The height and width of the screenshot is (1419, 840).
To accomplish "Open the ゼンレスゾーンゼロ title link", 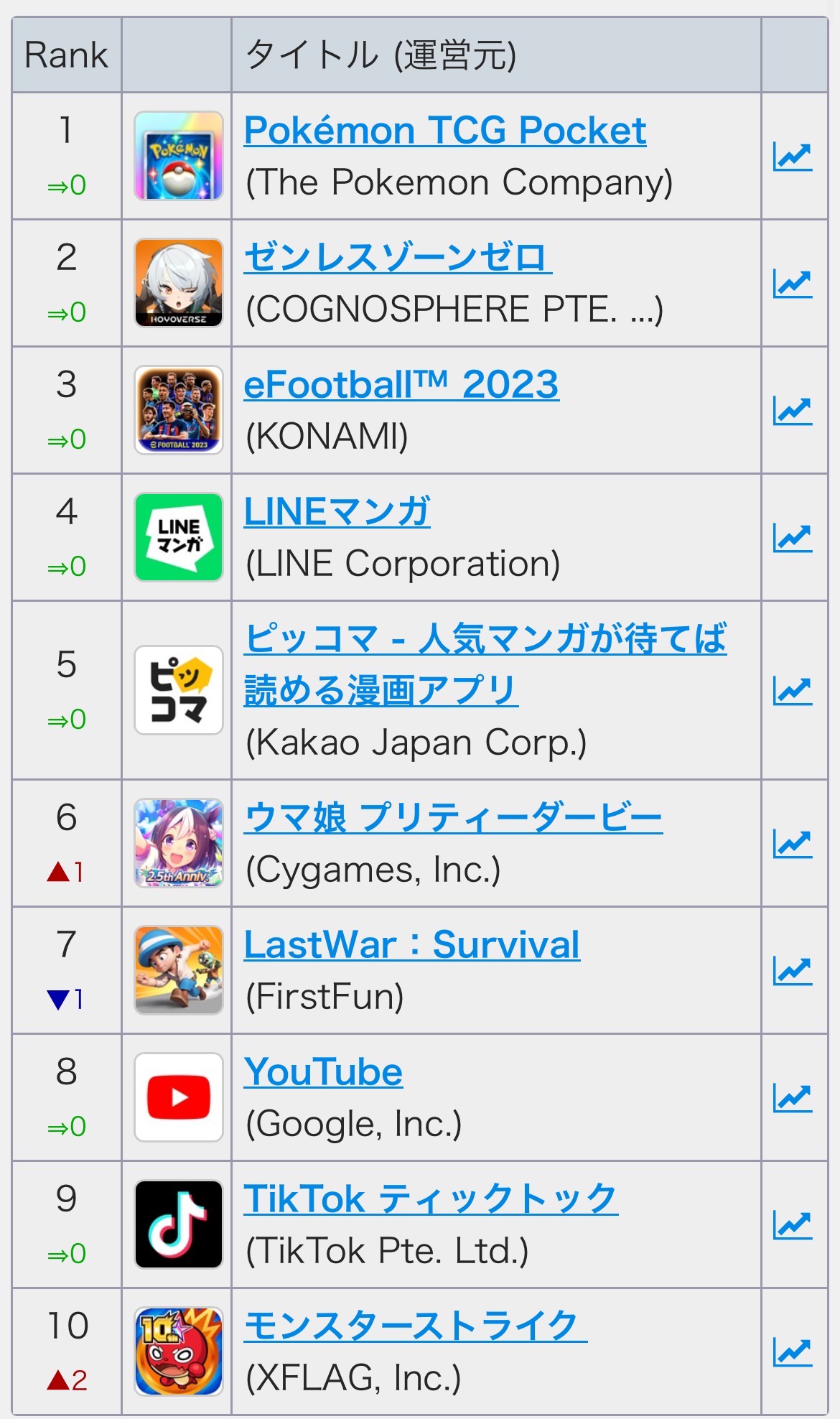I will (398, 257).
